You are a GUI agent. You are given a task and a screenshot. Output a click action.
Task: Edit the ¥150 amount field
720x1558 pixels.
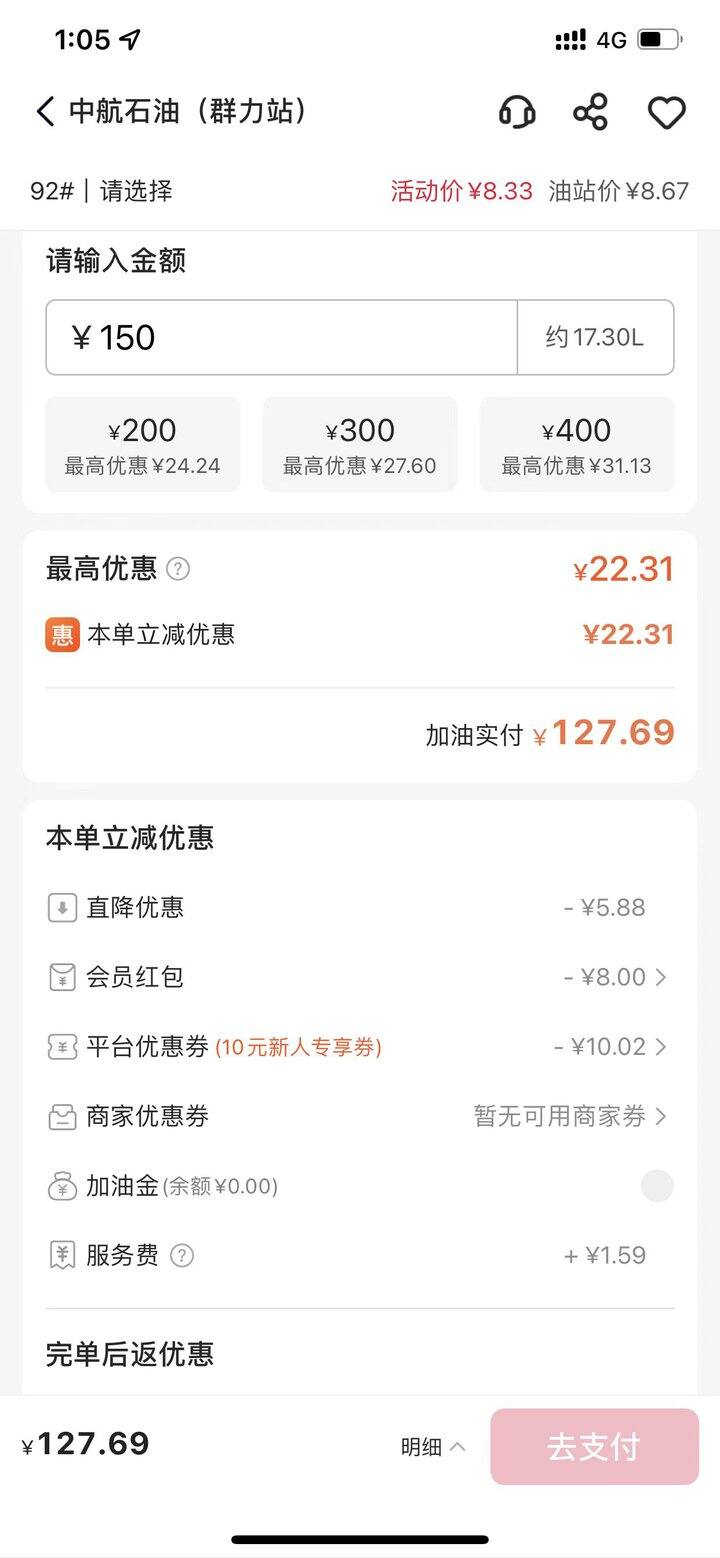tap(281, 337)
